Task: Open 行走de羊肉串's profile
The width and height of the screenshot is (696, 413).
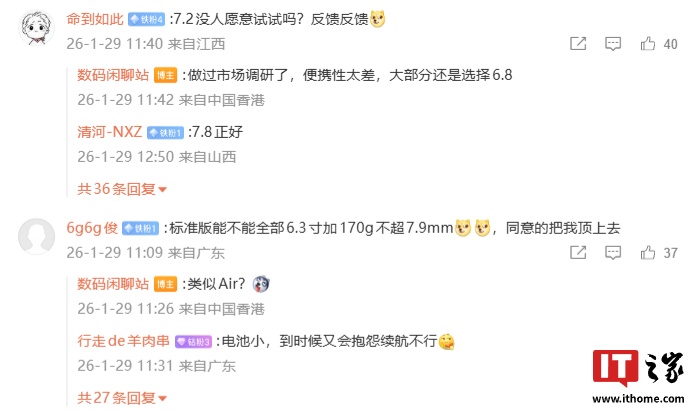Action: [123, 341]
